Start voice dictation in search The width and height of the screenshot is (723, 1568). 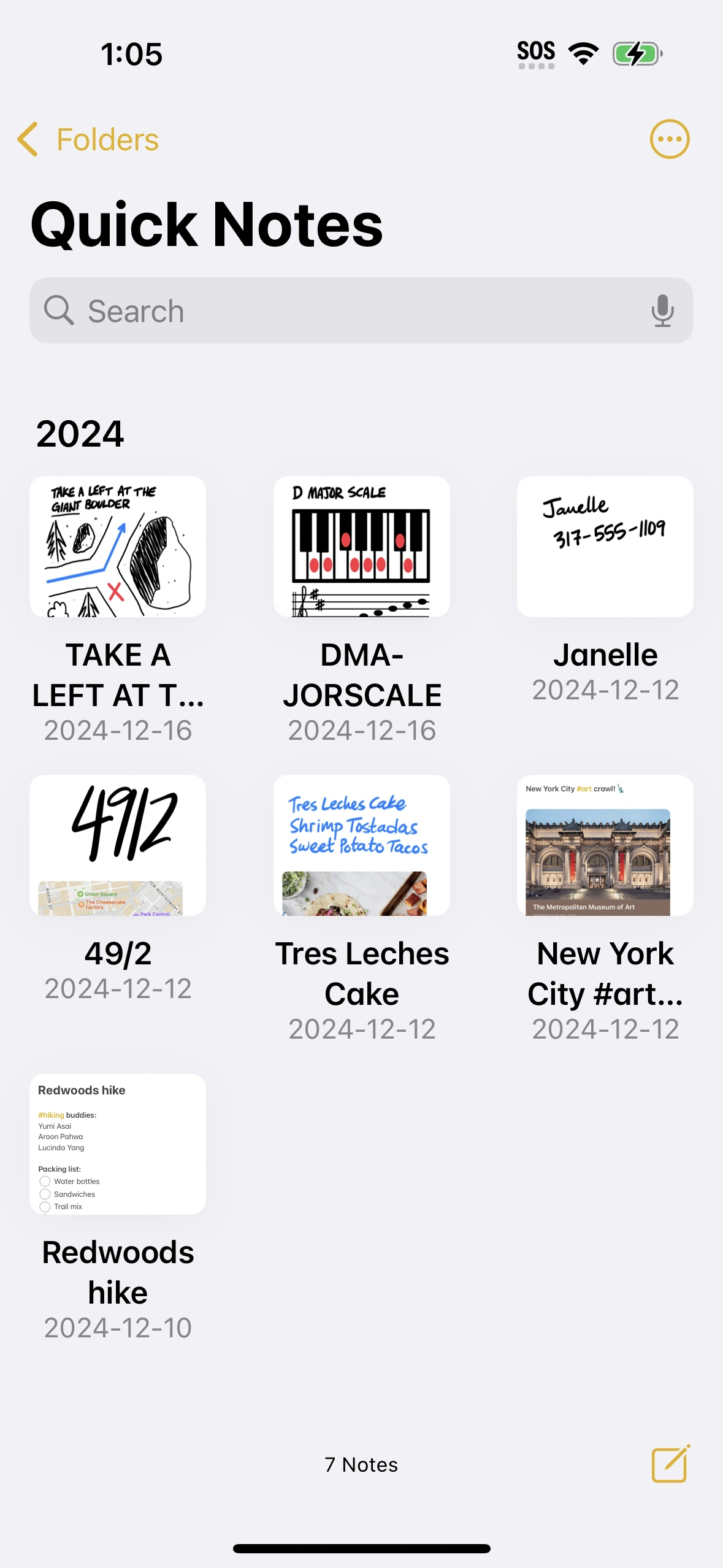tap(662, 311)
